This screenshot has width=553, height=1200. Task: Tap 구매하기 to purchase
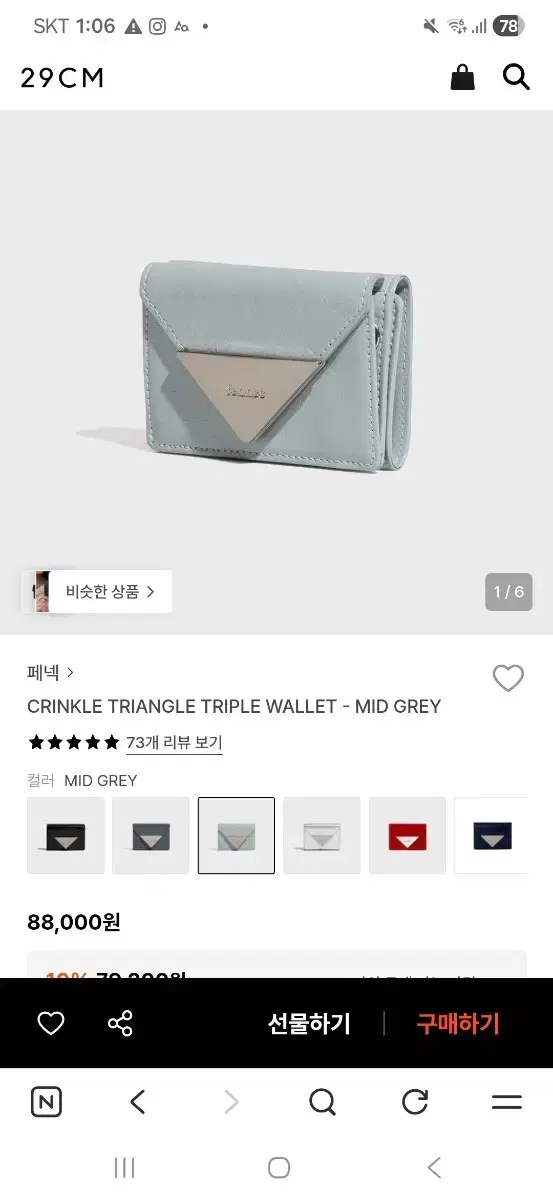458,1023
